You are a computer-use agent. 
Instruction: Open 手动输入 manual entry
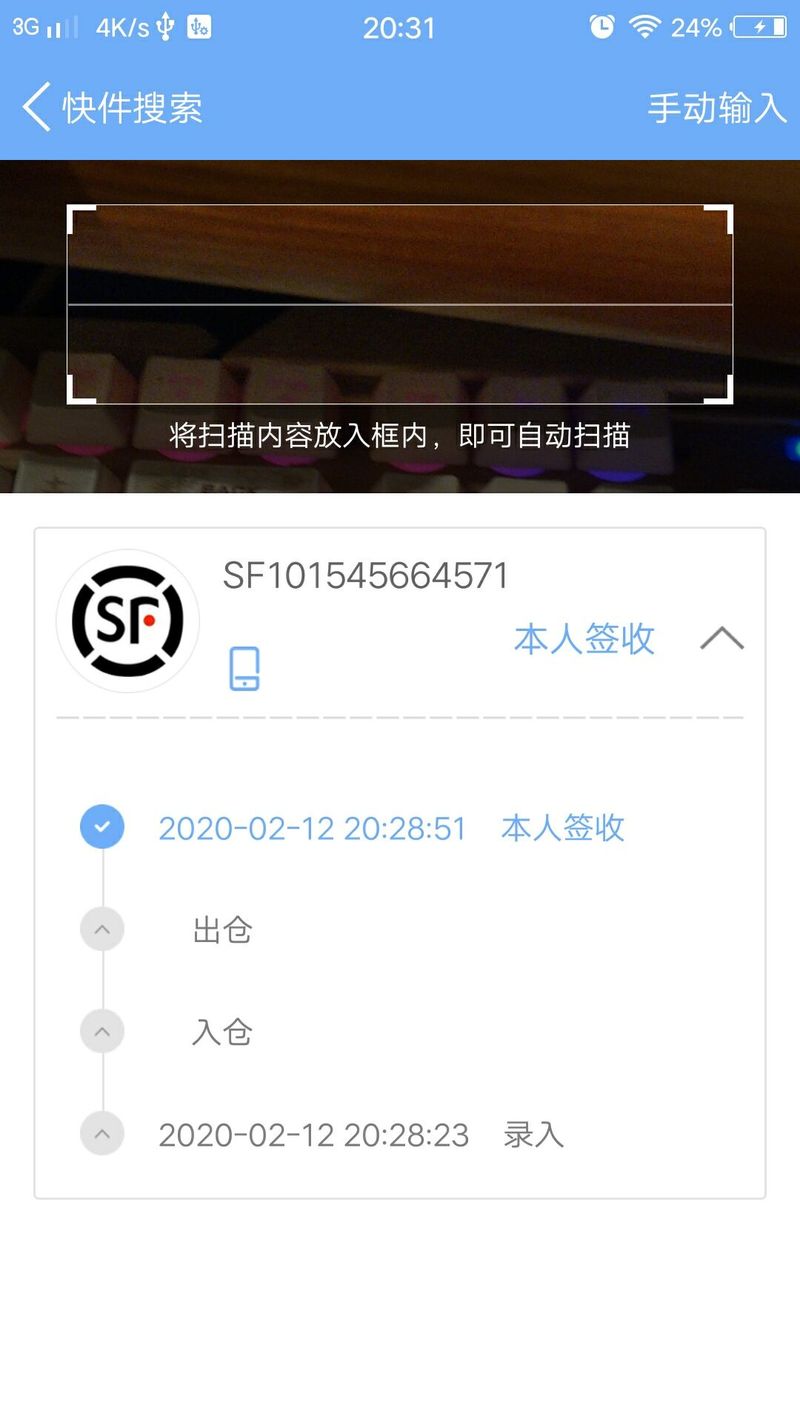tap(717, 108)
